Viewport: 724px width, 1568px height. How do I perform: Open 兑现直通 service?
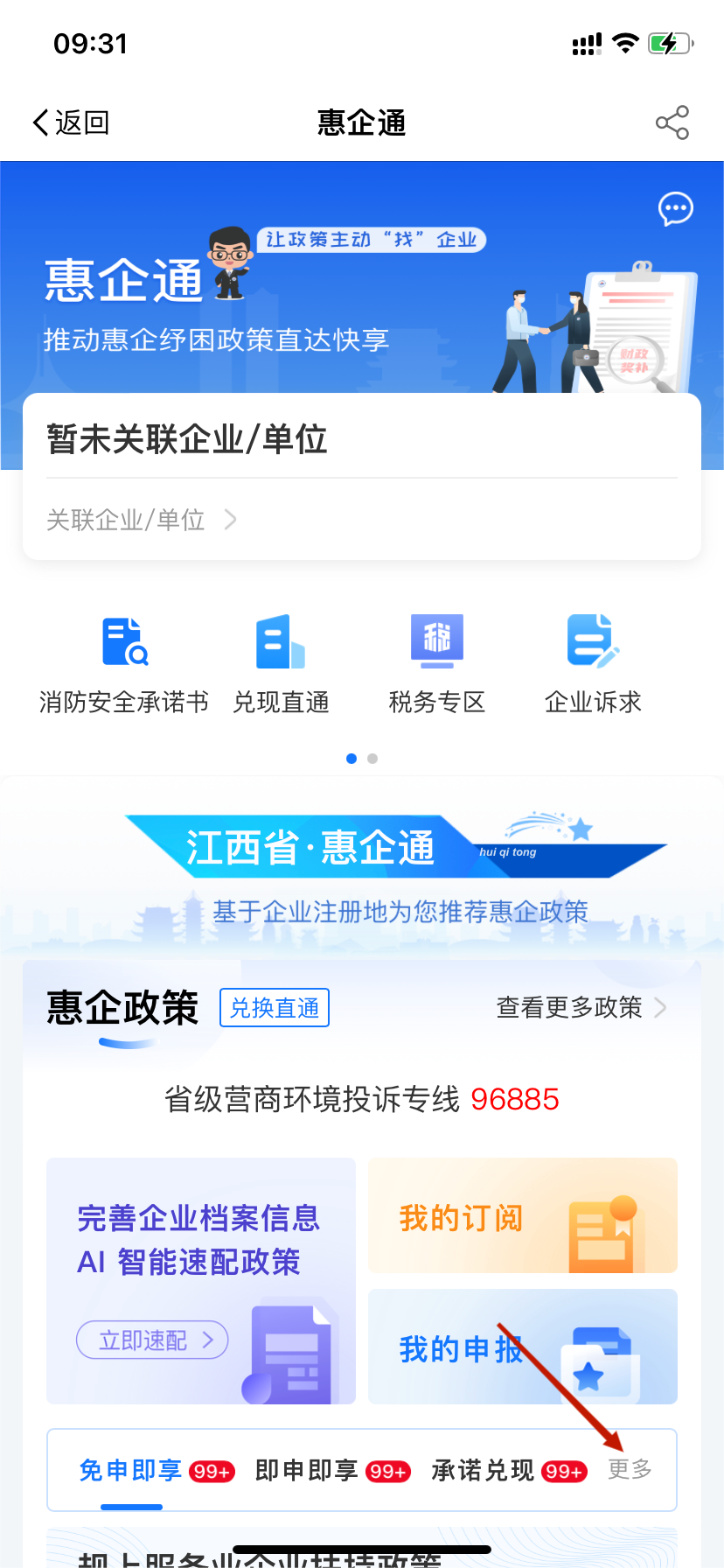click(x=281, y=665)
